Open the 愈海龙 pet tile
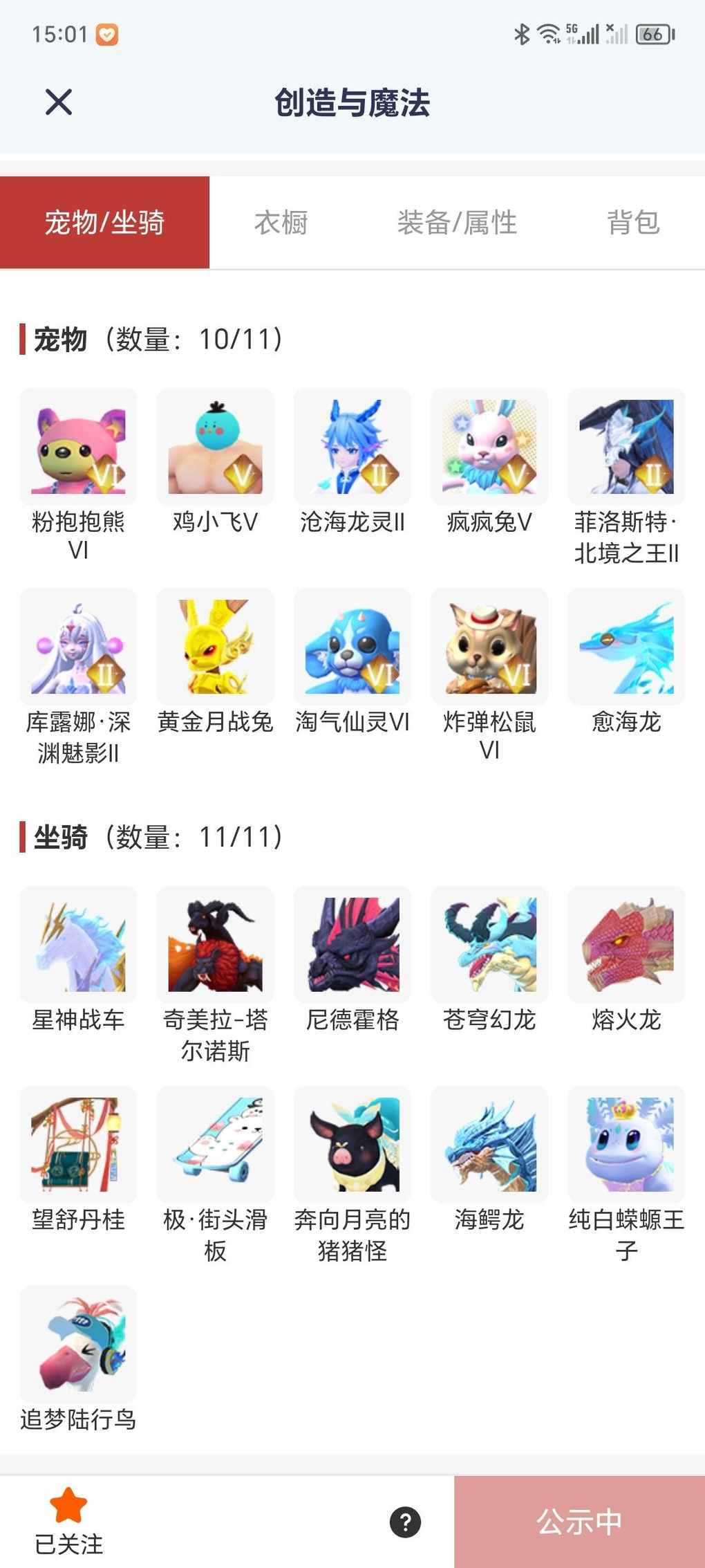This screenshot has width=705, height=1568. point(626,647)
